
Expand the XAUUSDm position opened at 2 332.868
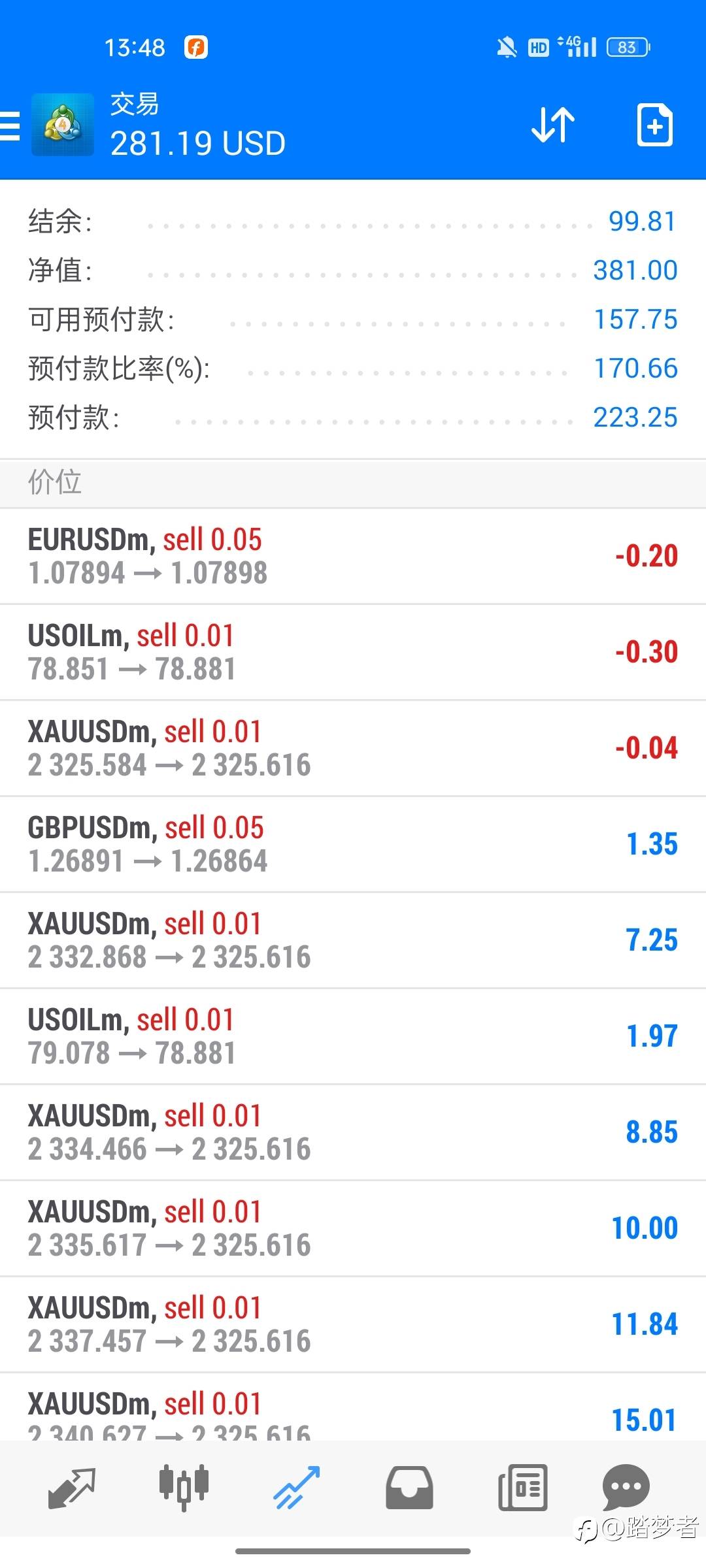pos(353,940)
